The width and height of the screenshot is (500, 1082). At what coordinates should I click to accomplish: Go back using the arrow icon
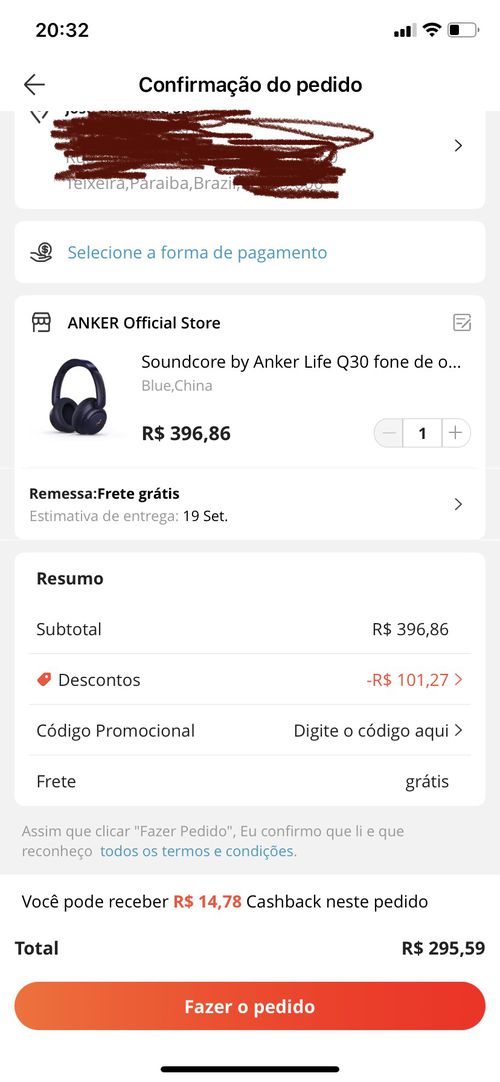click(x=34, y=85)
